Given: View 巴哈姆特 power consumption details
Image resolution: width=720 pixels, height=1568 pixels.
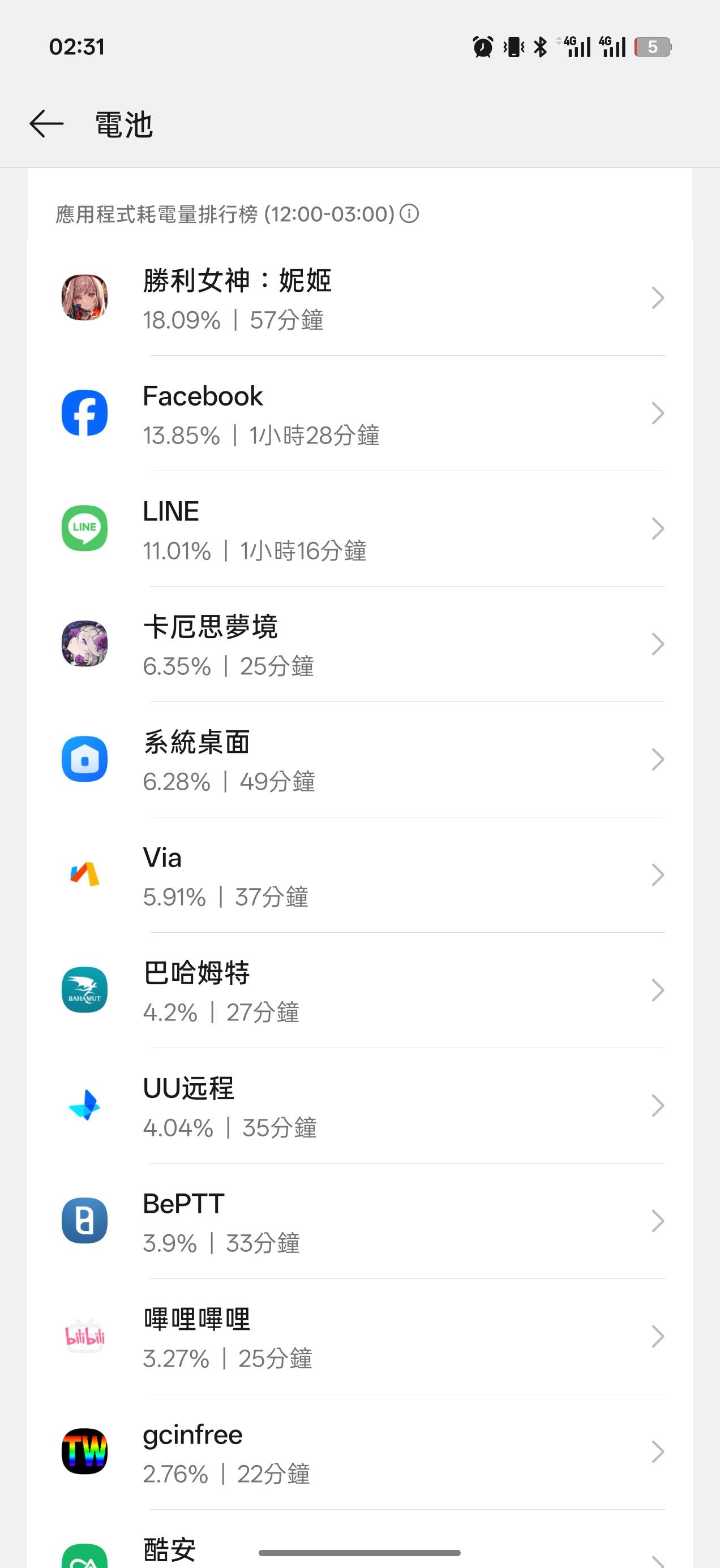Looking at the screenshot, I should click(x=359, y=990).
